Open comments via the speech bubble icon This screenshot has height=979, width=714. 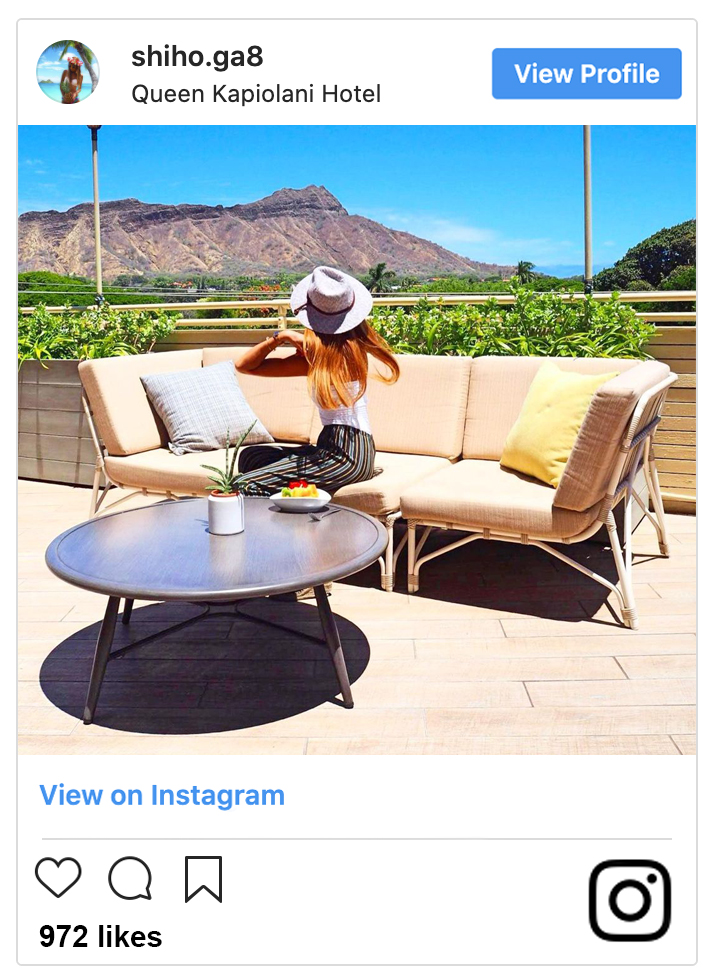tap(130, 879)
